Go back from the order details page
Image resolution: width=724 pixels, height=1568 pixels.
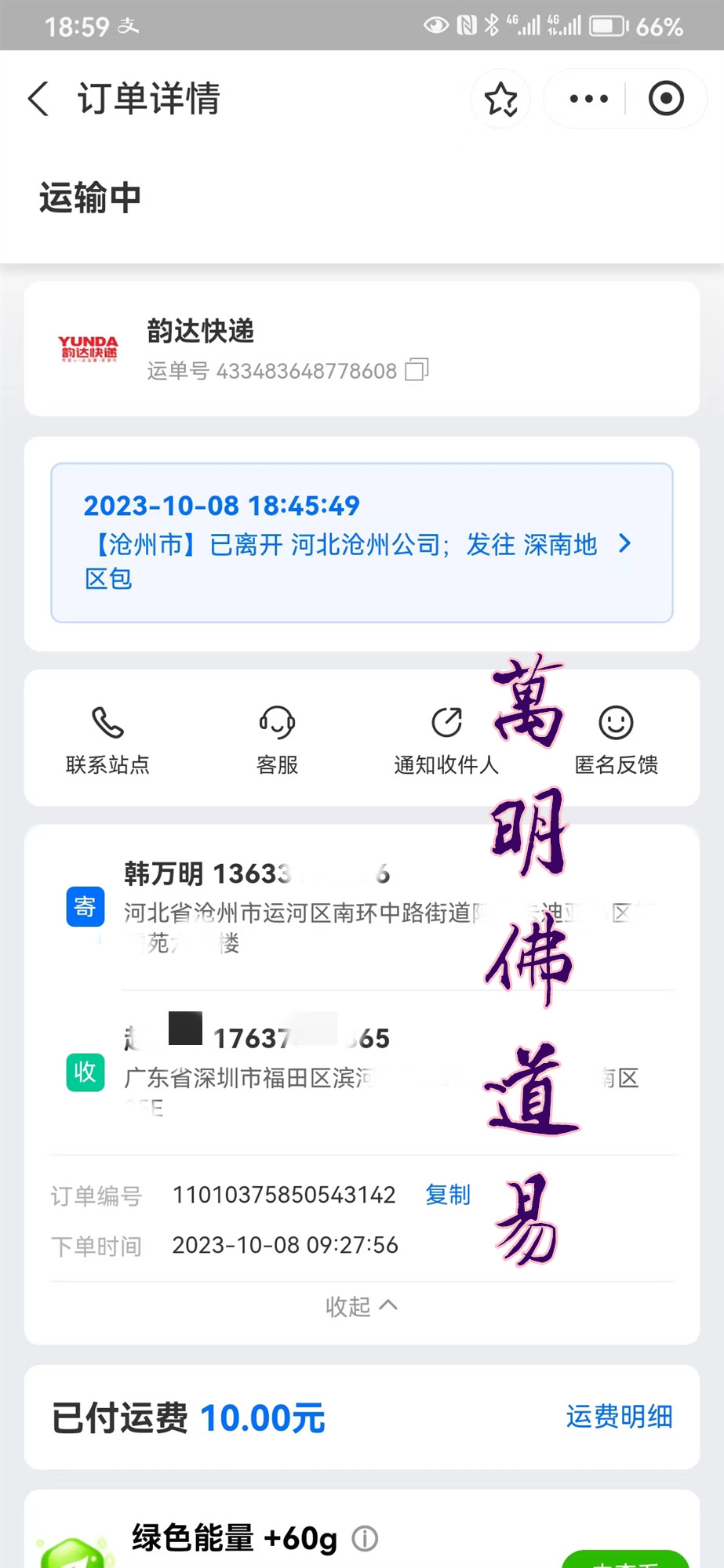point(38,99)
